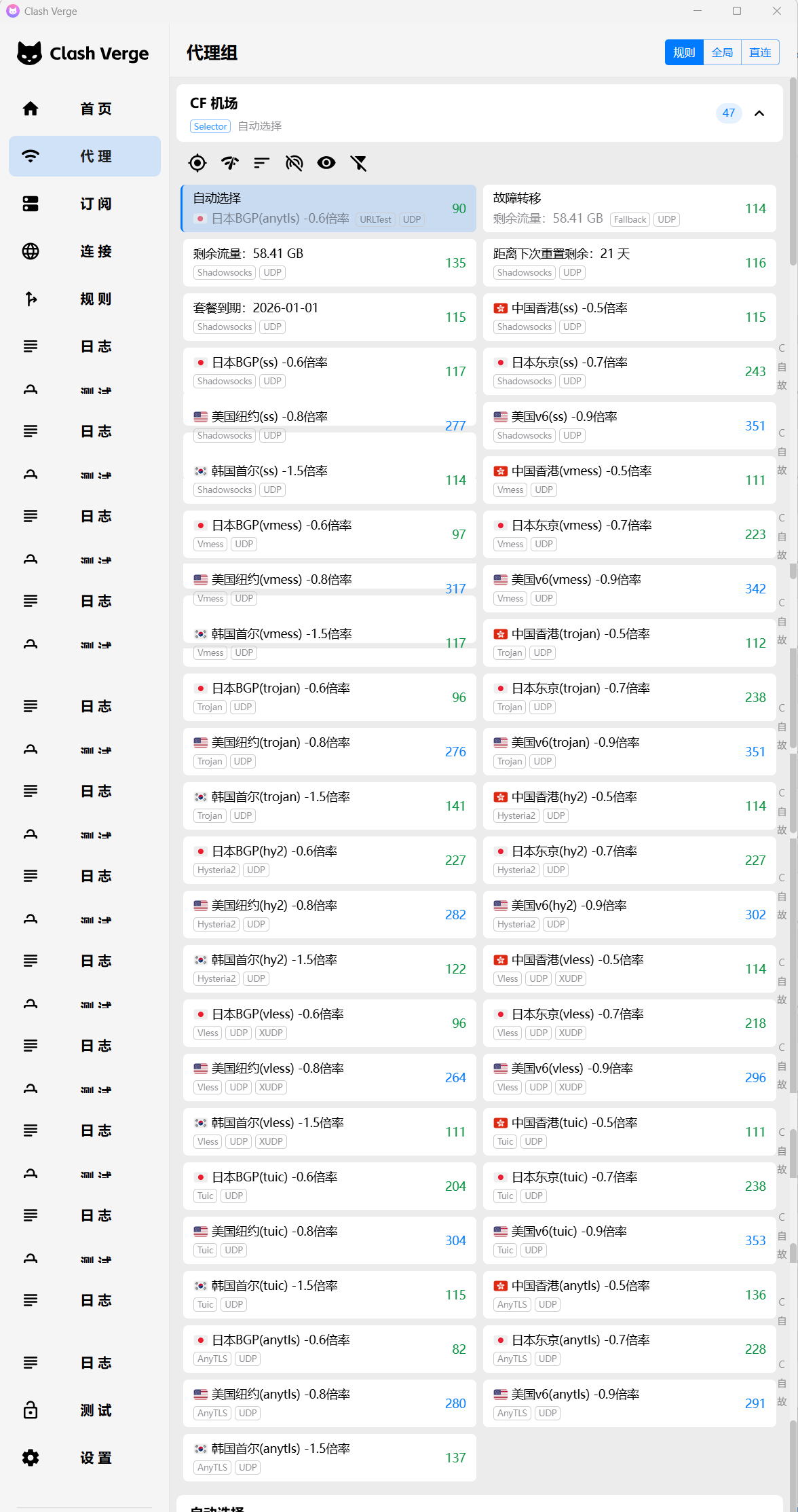The width and height of the screenshot is (798, 1512).
Task: Tap the filter-off icon
Action: (358, 163)
